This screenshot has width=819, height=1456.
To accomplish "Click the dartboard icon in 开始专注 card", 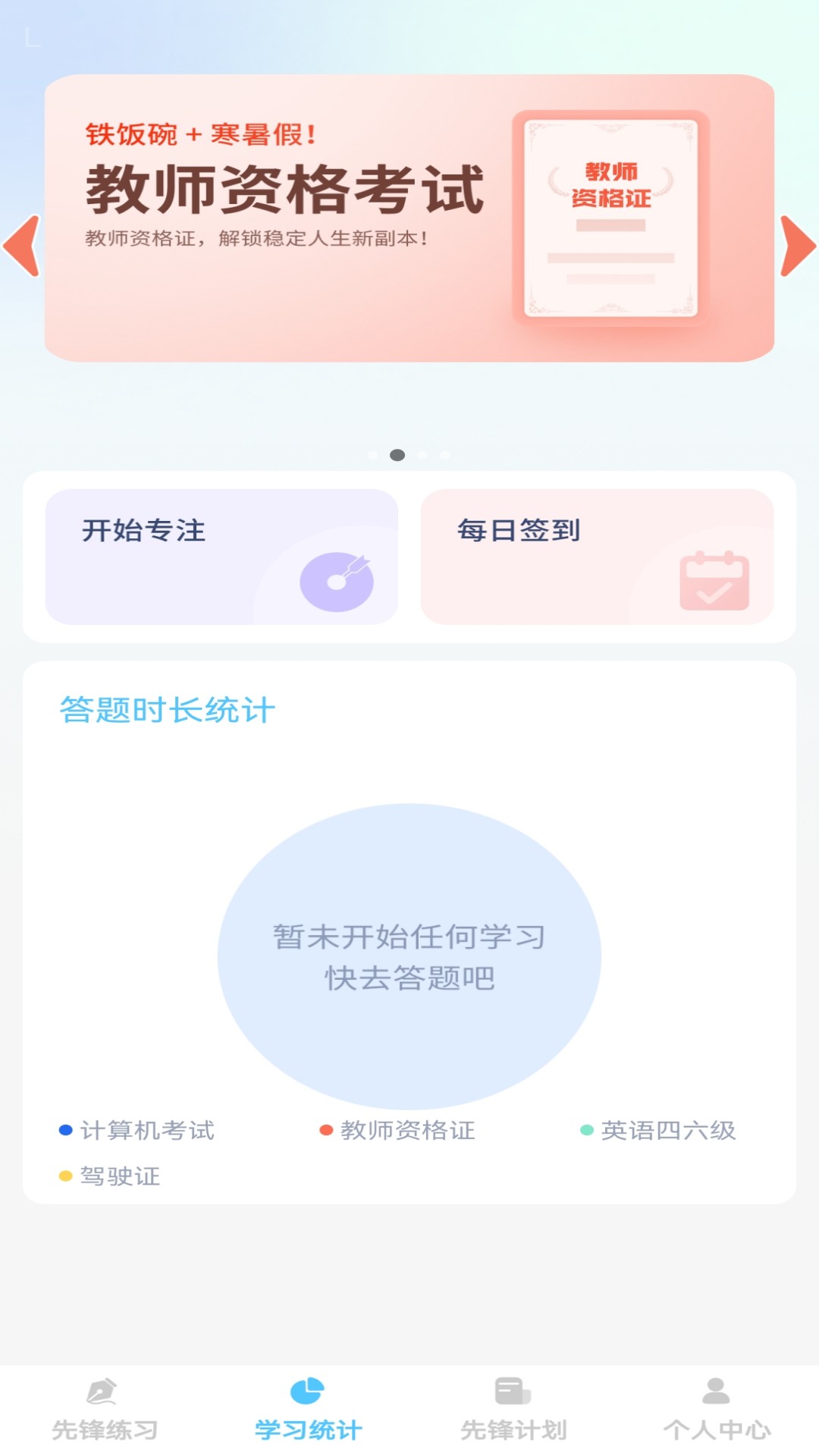I will pos(338,580).
